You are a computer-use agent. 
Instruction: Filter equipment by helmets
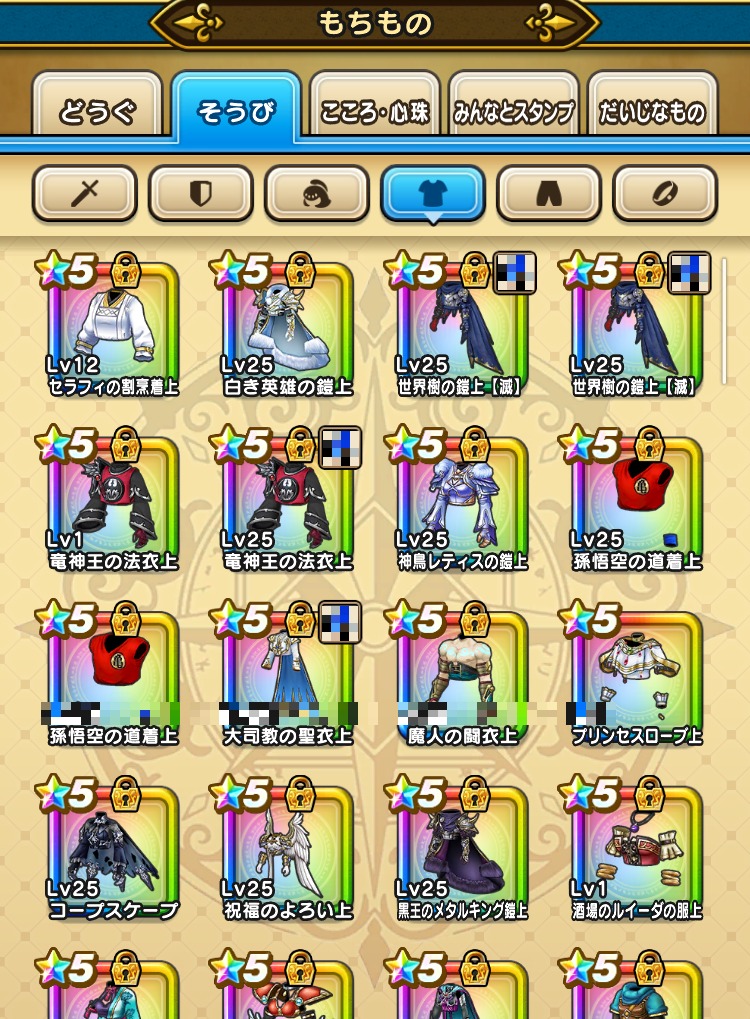click(317, 193)
